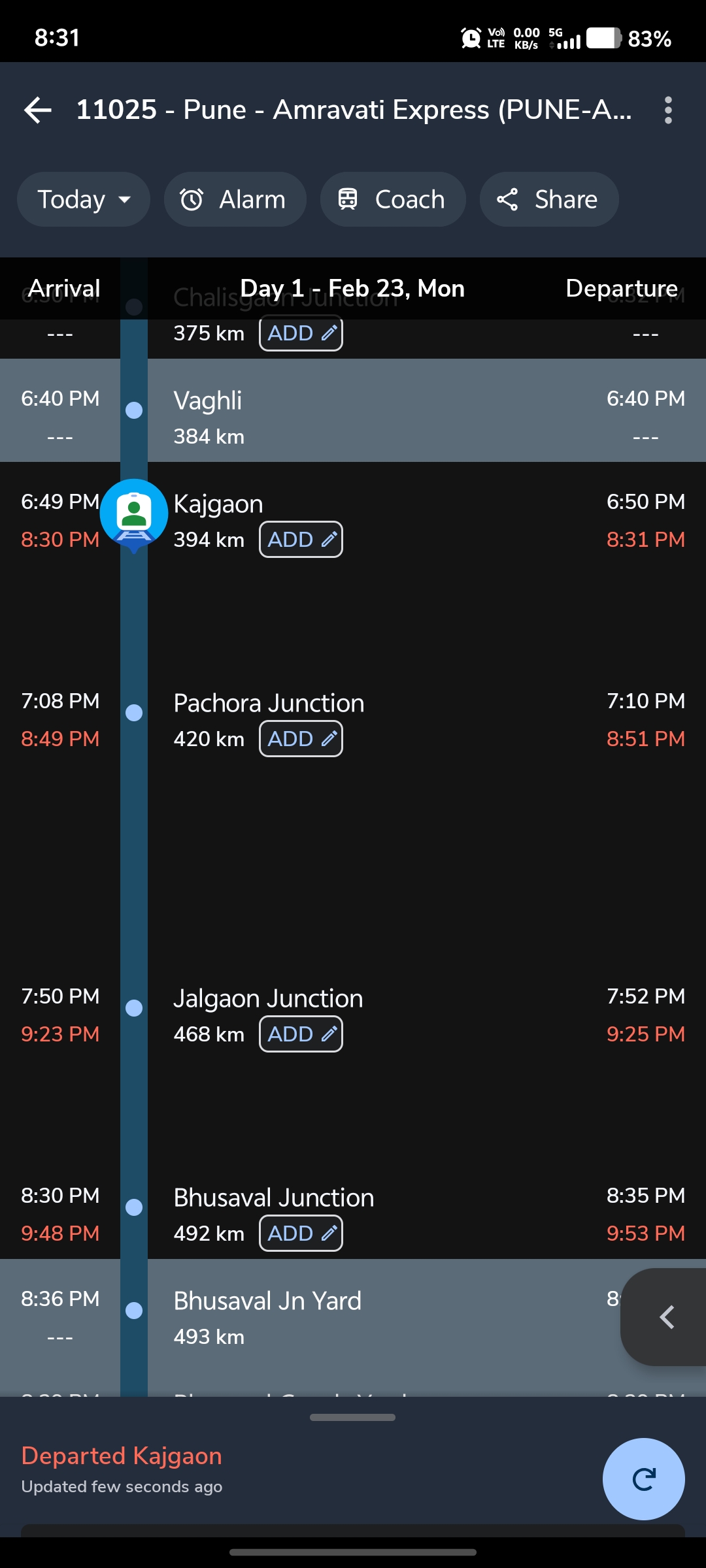Tap ADD next to the 375 km station
The image size is (706, 1568).
tap(300, 333)
